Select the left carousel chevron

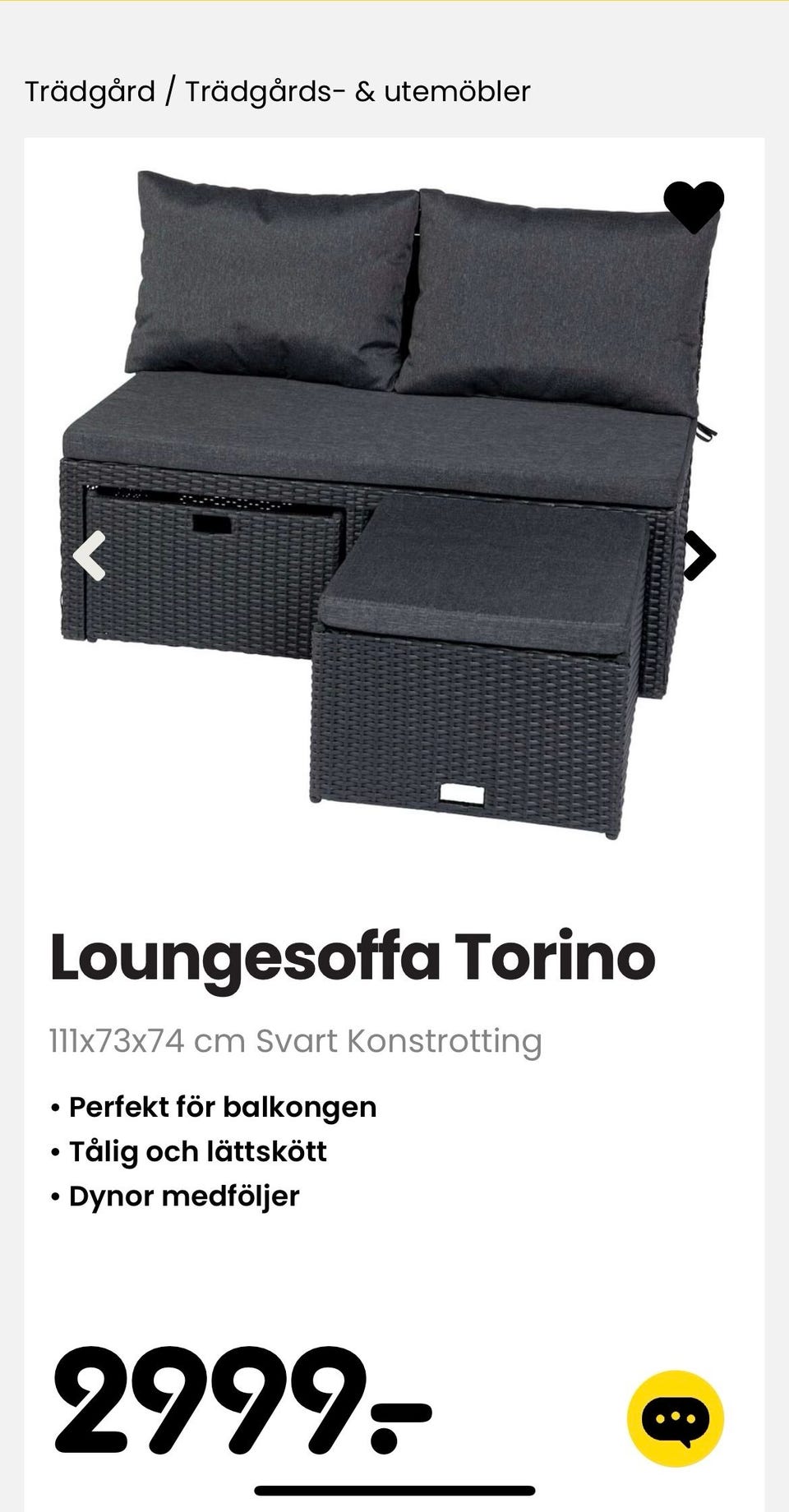point(90,555)
